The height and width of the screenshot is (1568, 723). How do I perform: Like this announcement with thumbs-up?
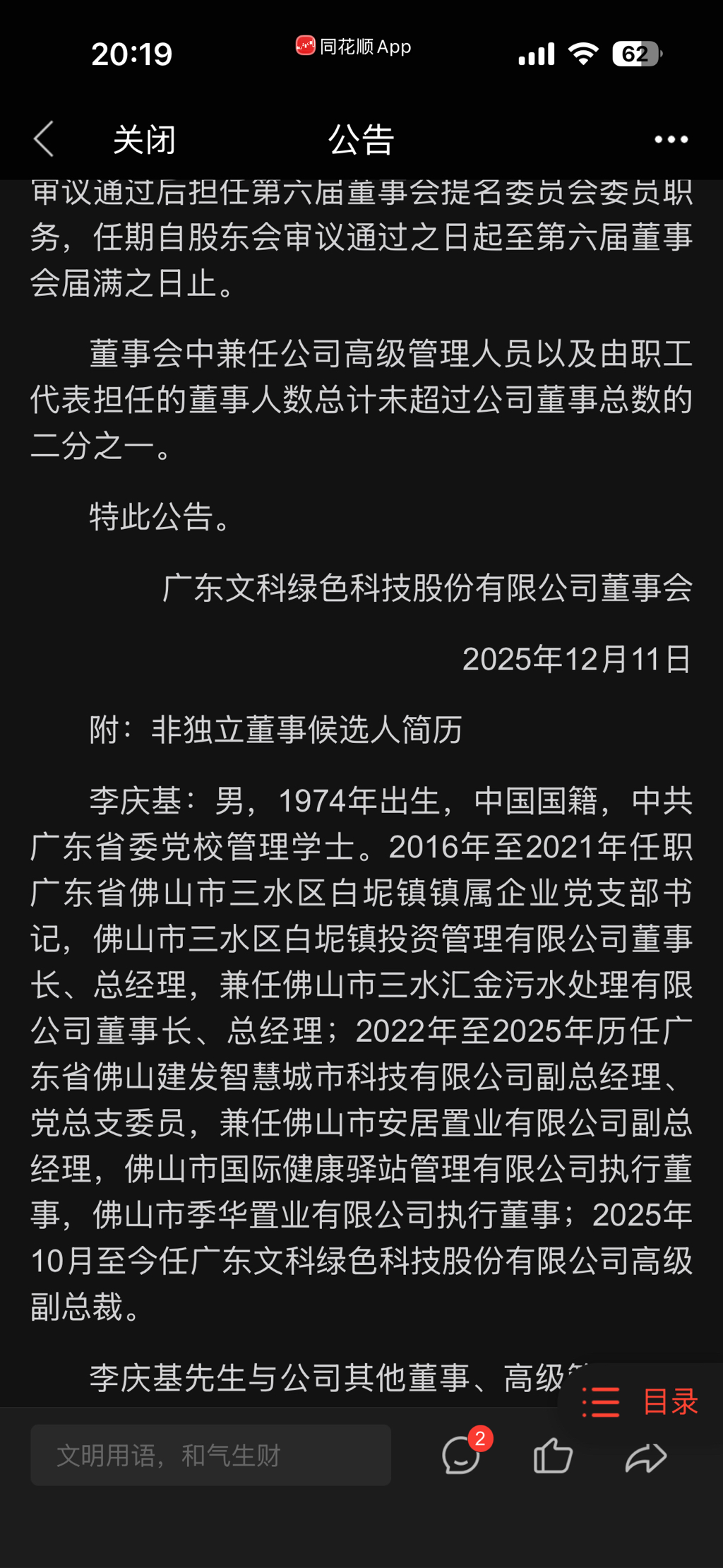552,1456
